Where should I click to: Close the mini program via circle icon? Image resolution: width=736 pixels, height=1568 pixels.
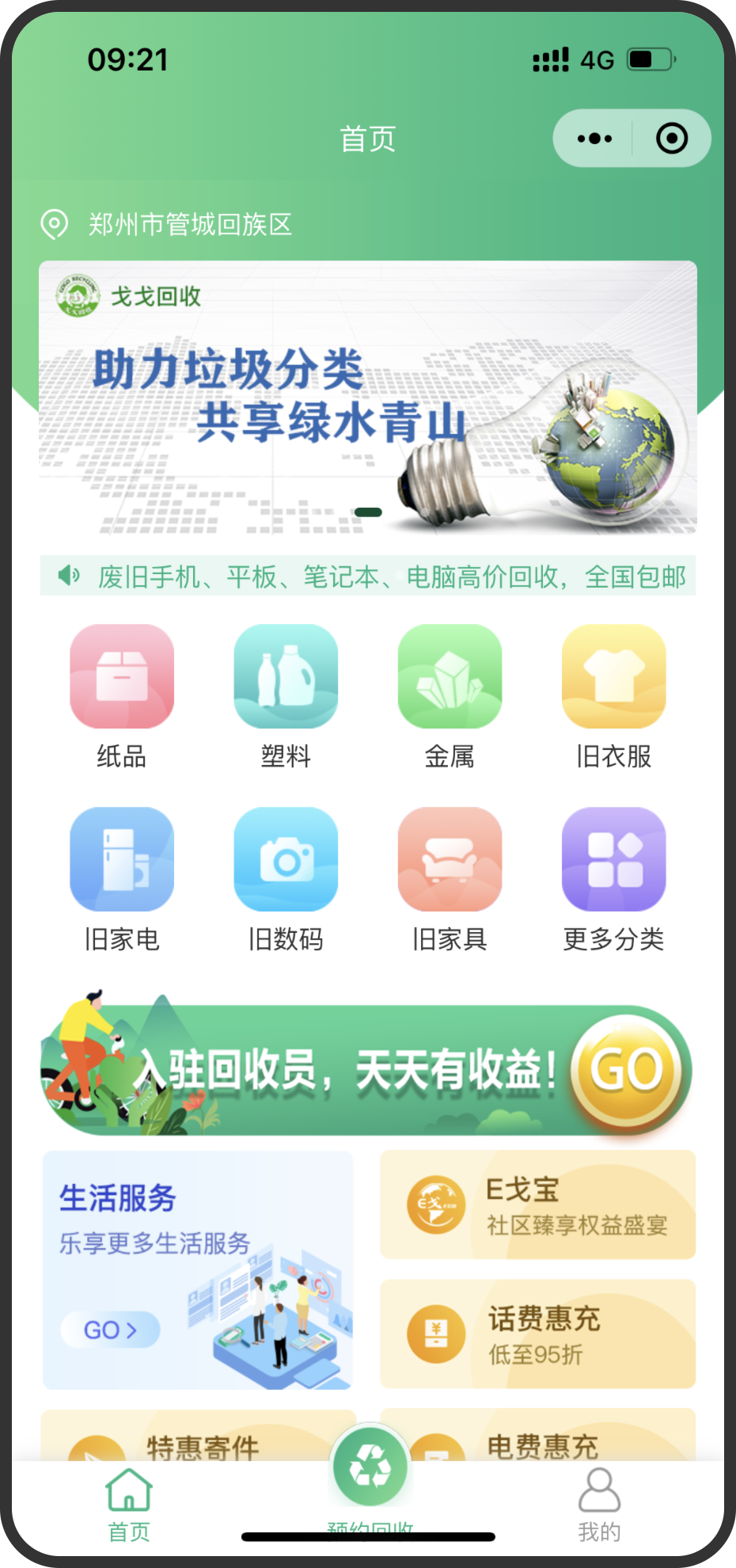click(671, 139)
